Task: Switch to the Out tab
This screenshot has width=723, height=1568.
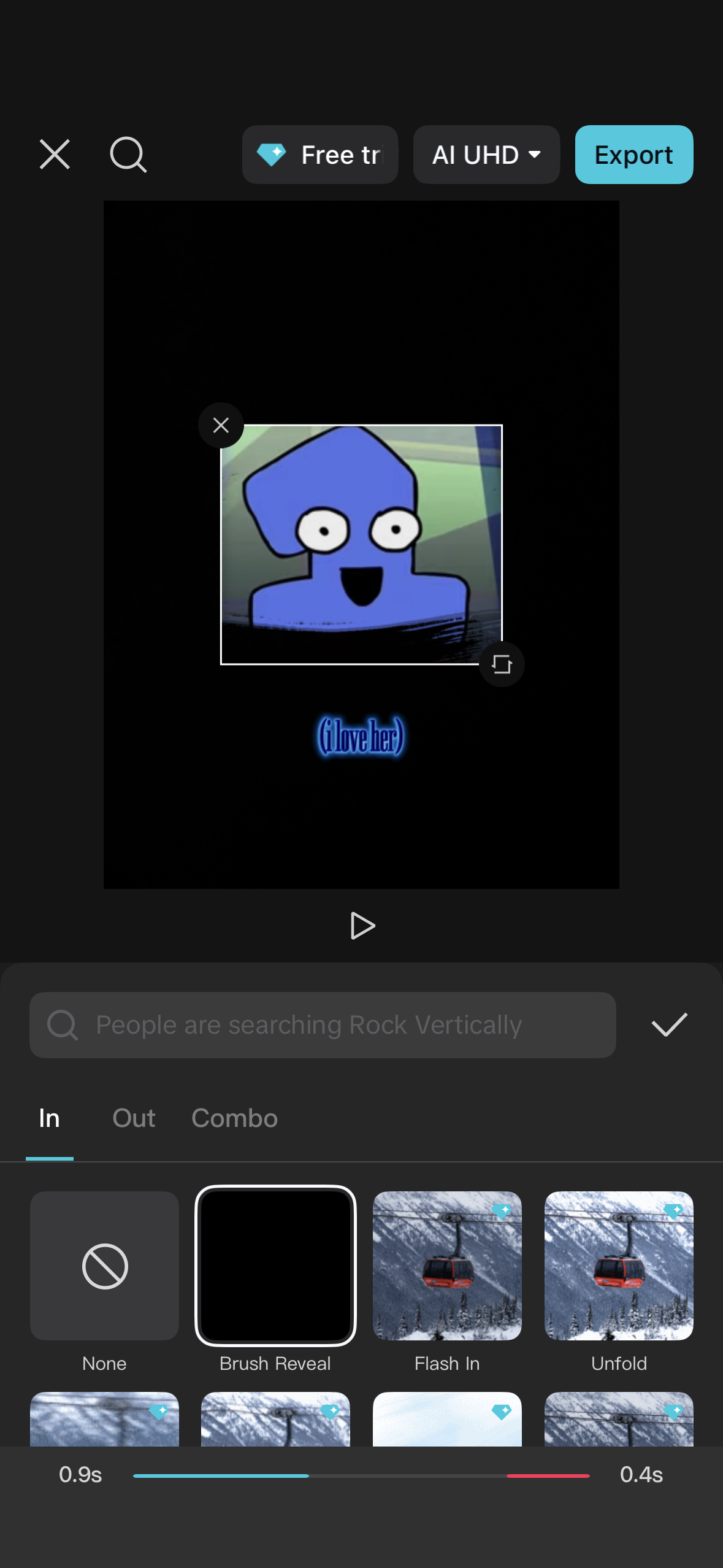Action: (x=133, y=1118)
